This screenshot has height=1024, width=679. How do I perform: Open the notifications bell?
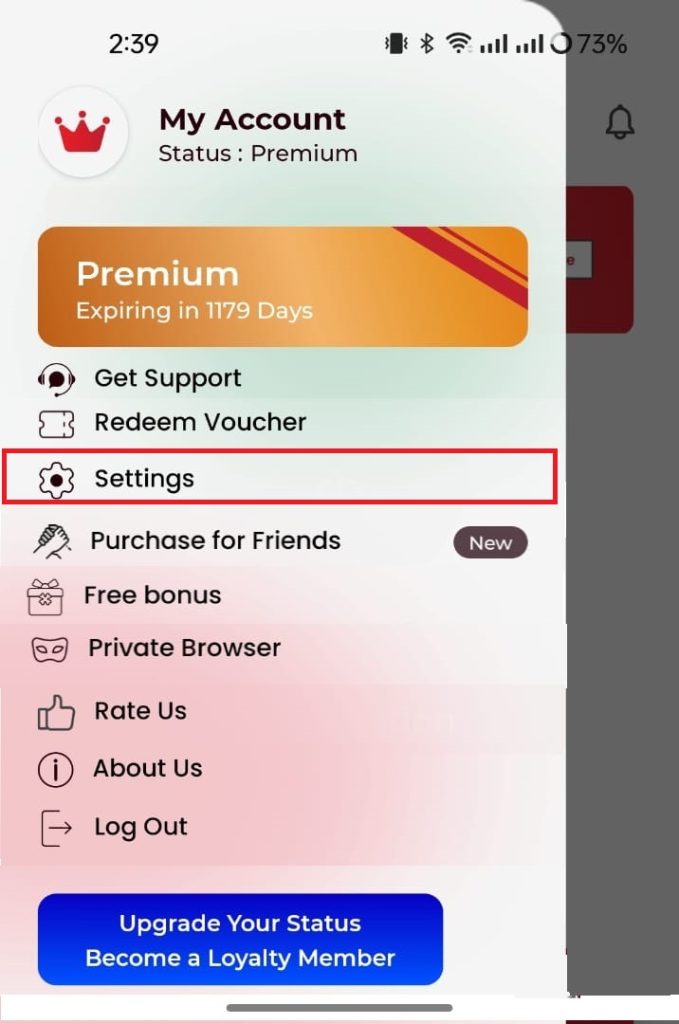tap(620, 123)
